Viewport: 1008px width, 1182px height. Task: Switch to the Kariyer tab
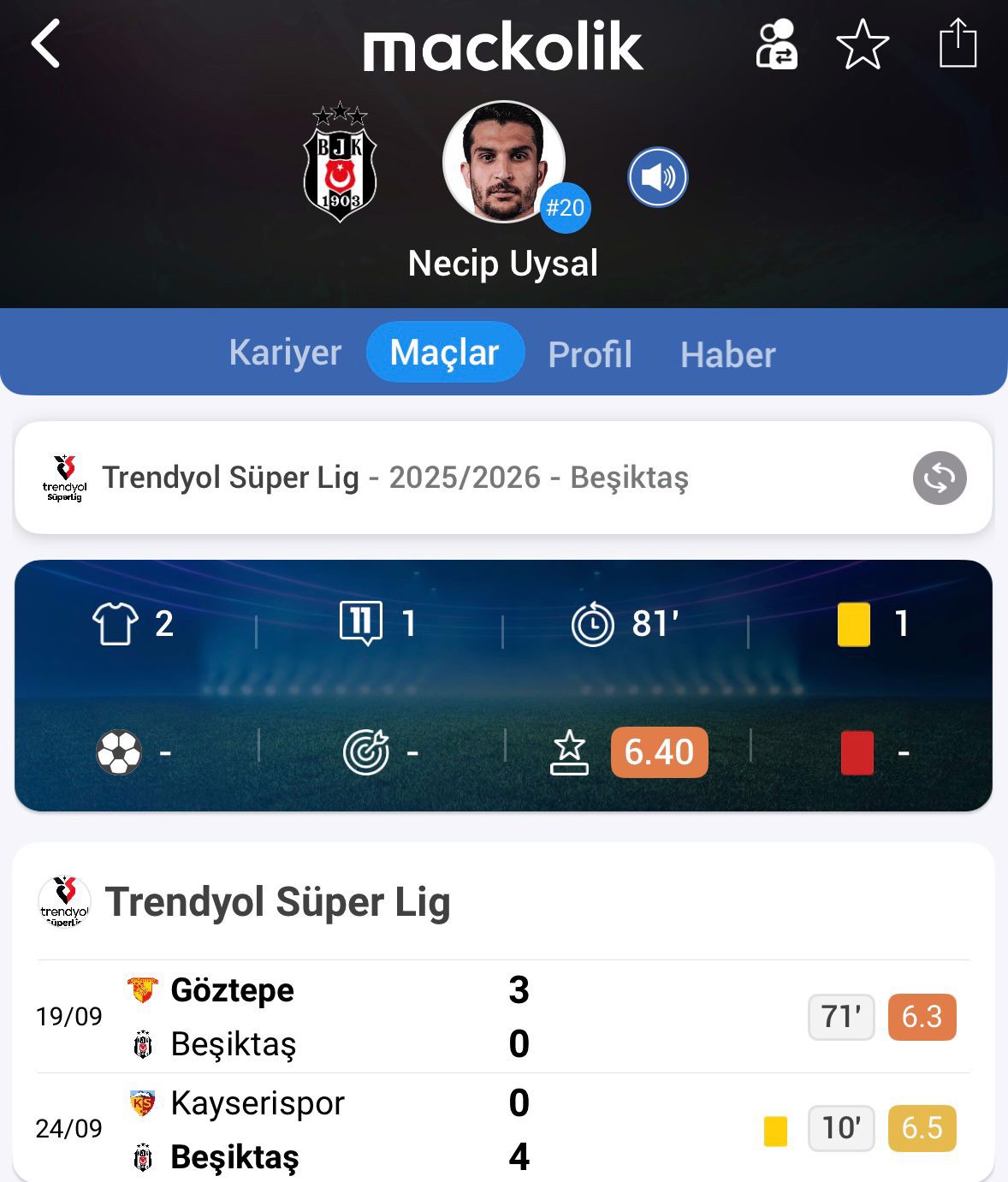coord(285,353)
